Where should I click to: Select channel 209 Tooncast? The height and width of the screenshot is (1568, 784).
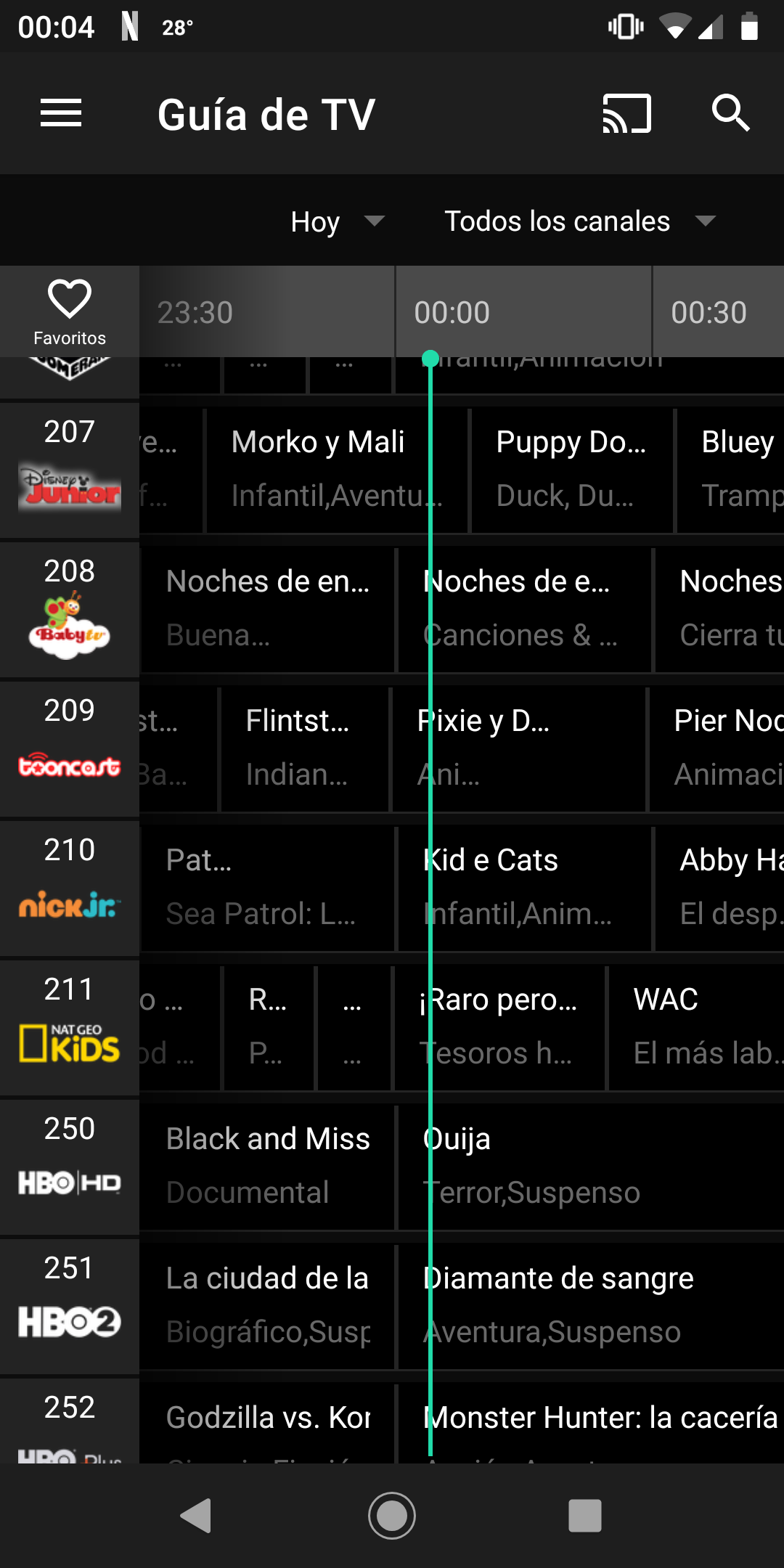(x=70, y=748)
